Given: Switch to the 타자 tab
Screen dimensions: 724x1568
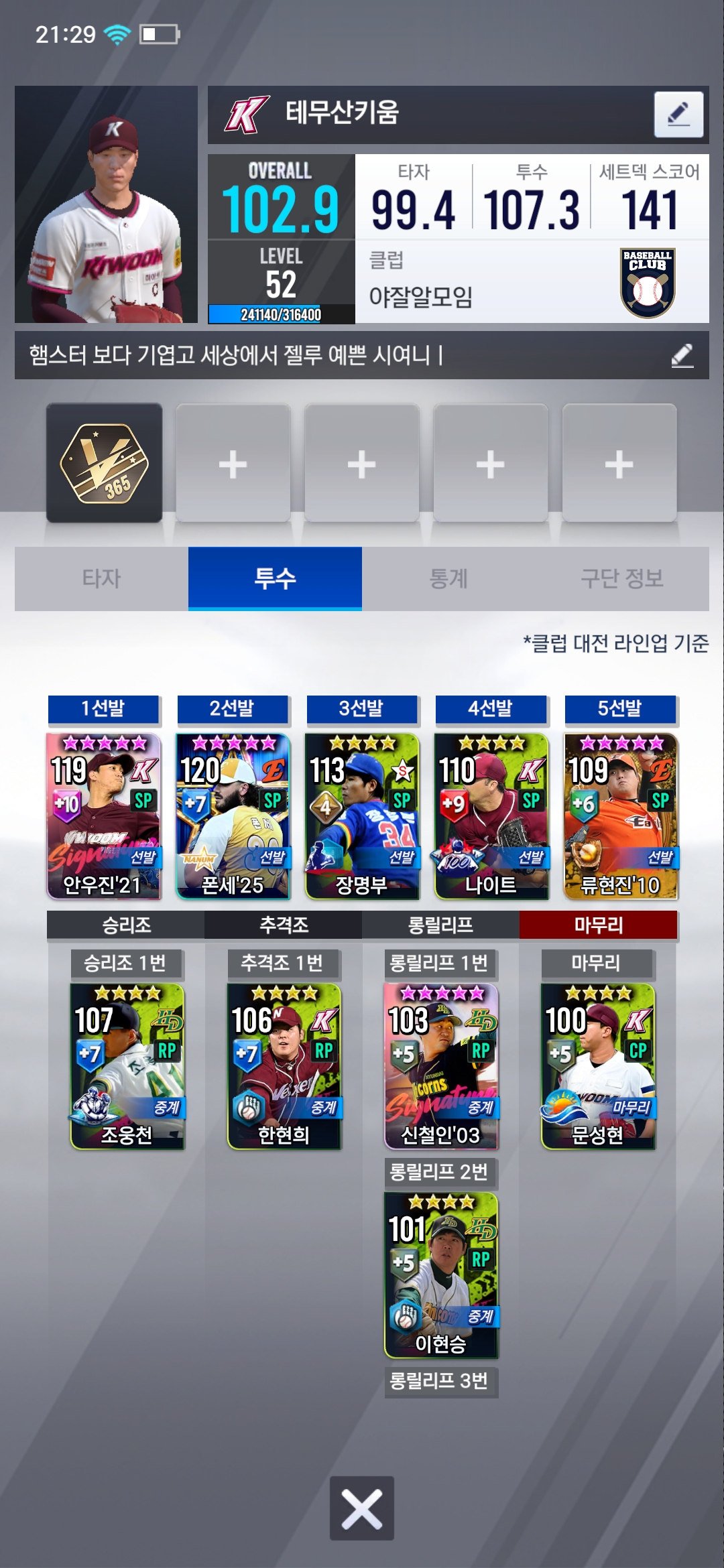Looking at the screenshot, I should [x=101, y=578].
